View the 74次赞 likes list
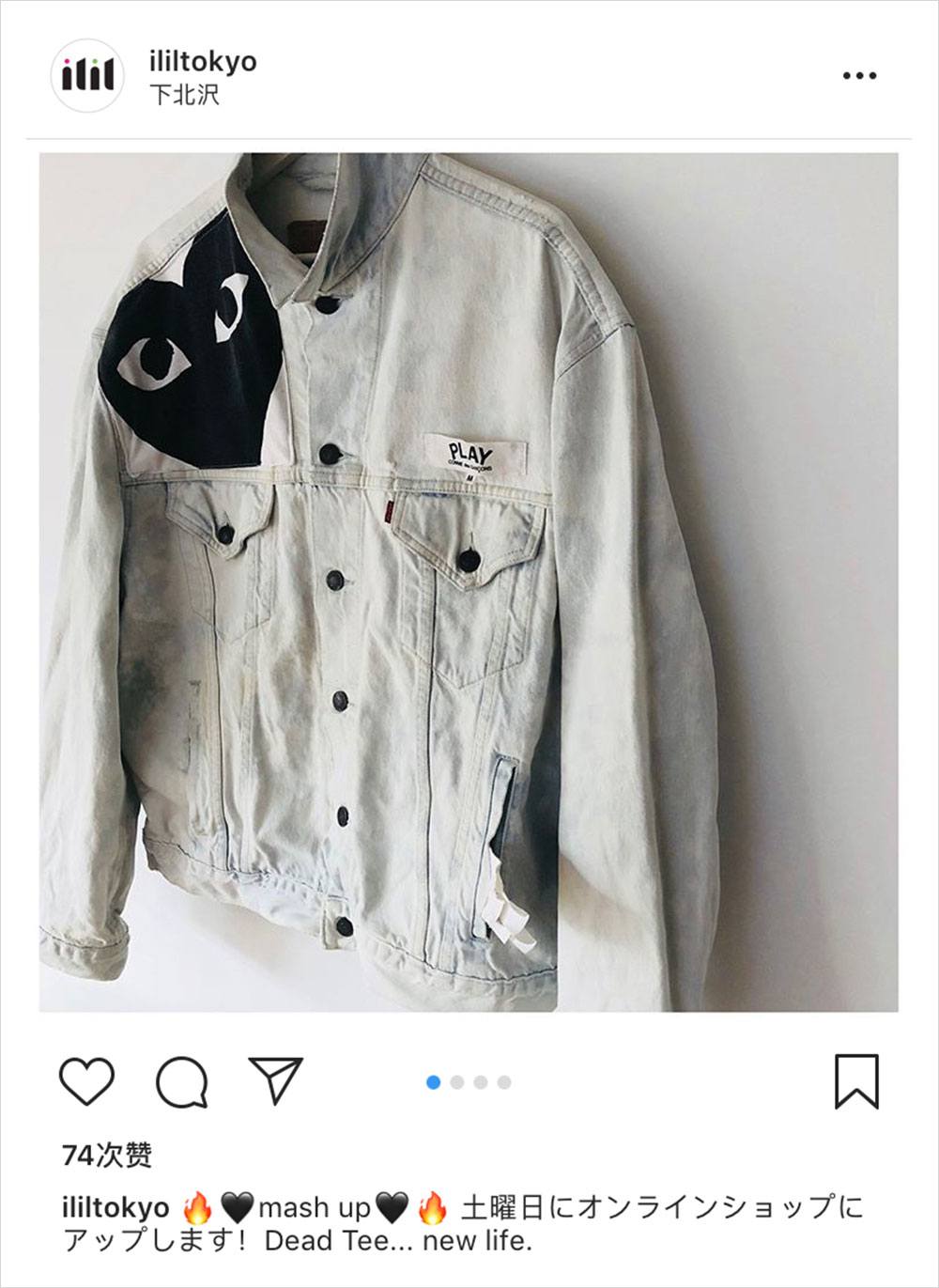This screenshot has width=939, height=1288. (107, 1155)
